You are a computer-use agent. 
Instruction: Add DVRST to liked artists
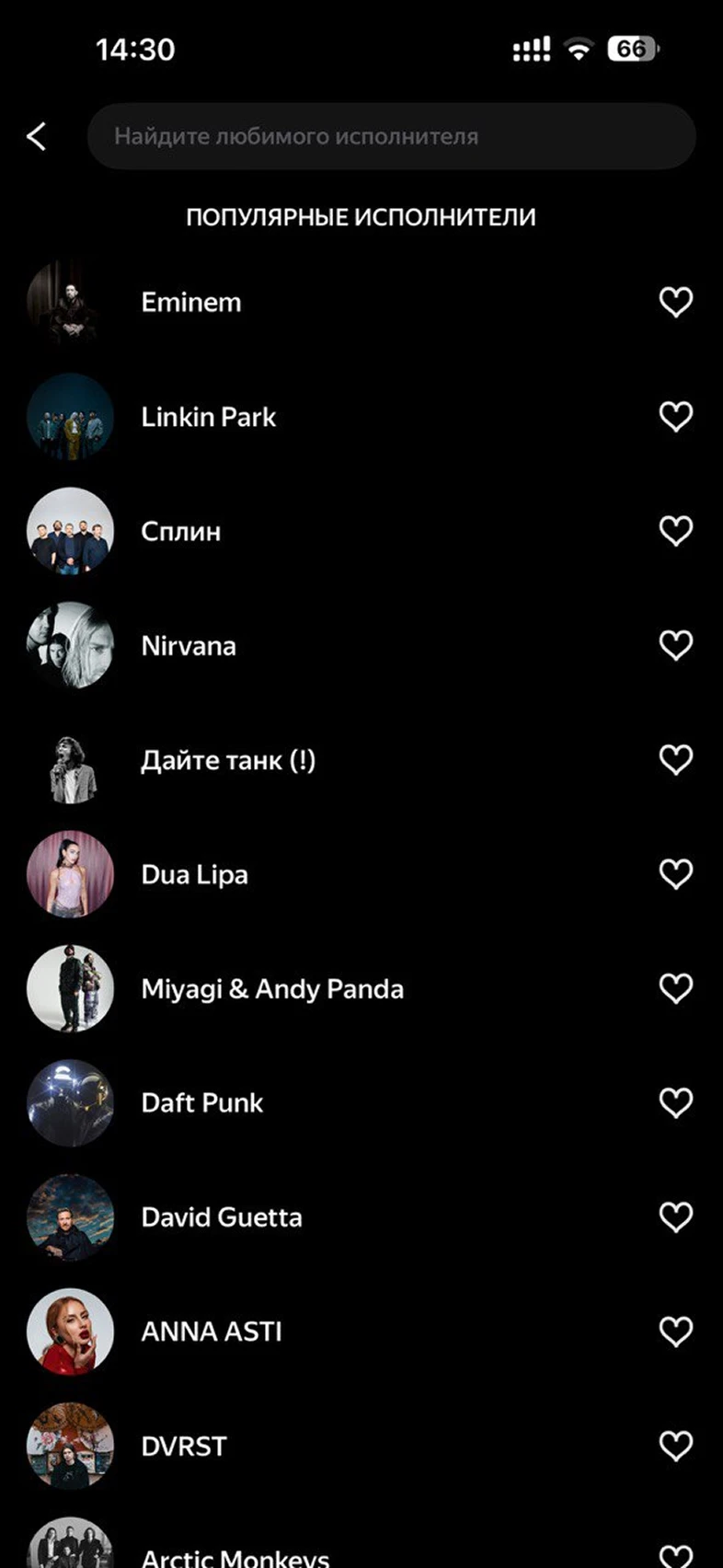pyautogui.click(x=676, y=1446)
